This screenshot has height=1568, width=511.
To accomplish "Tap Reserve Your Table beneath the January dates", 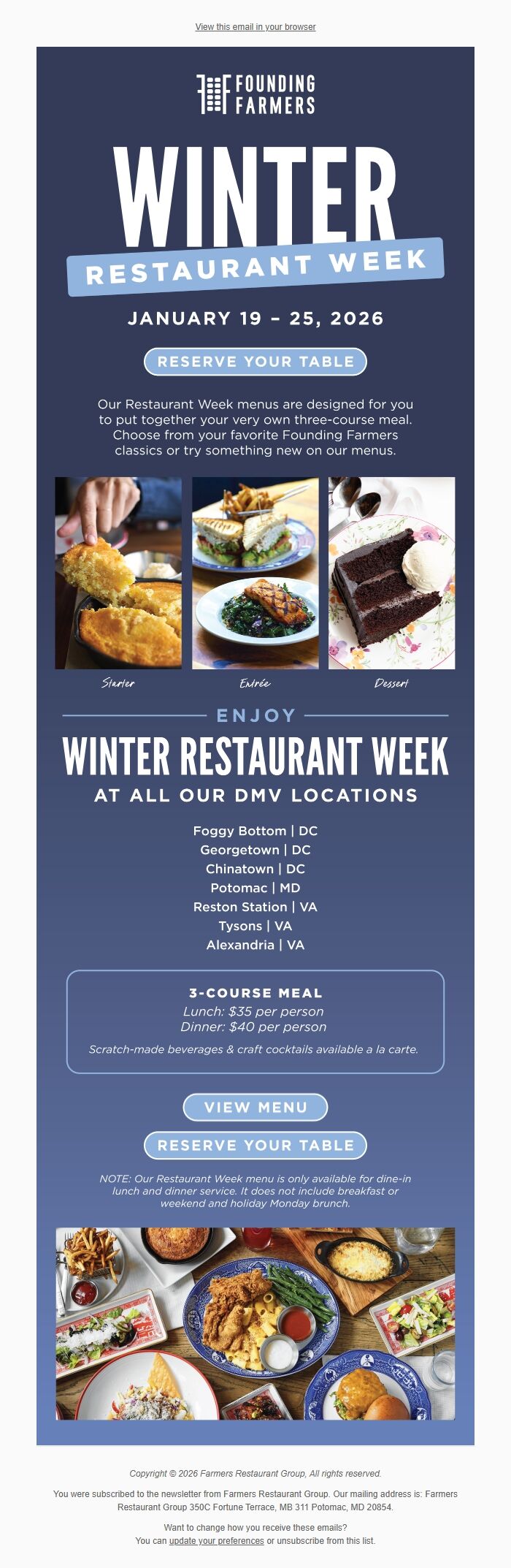I will (x=255, y=362).
